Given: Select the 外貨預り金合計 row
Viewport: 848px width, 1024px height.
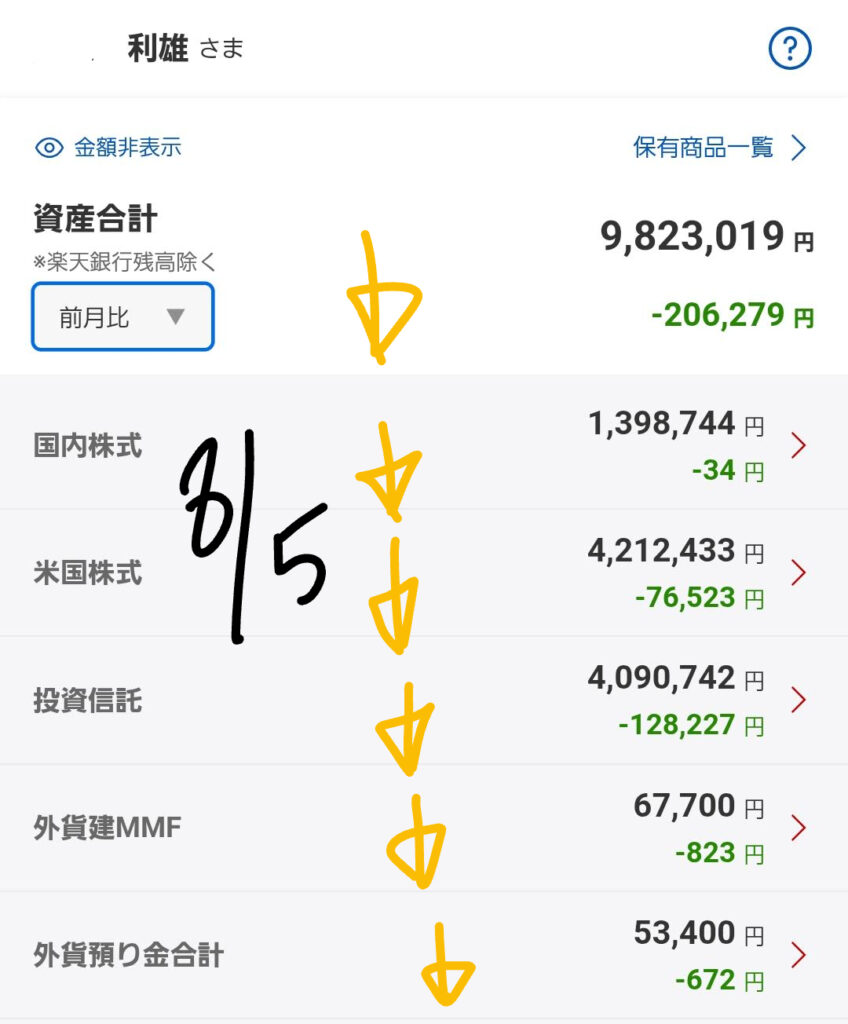Looking at the screenshot, I should [x=424, y=956].
